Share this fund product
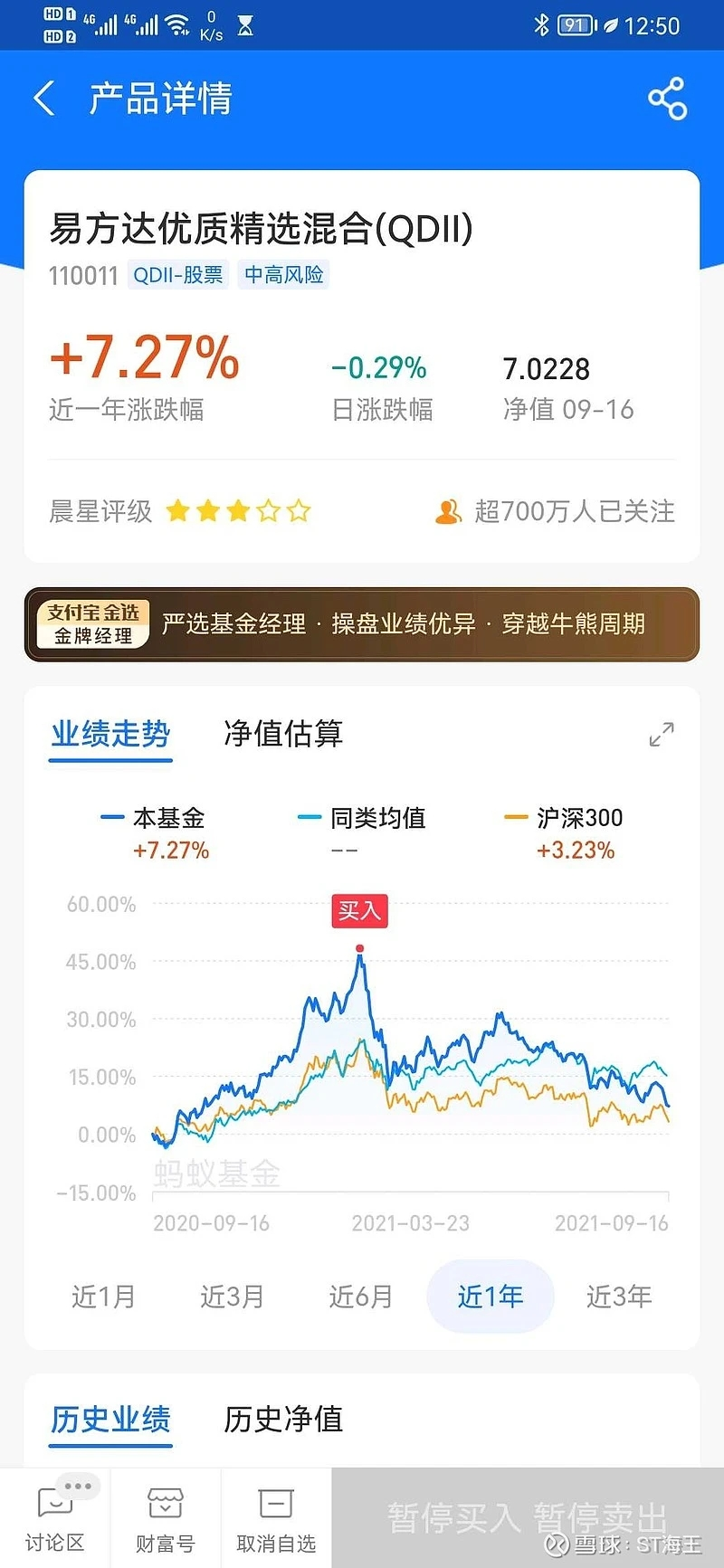This screenshot has width=724, height=1568. [668, 99]
